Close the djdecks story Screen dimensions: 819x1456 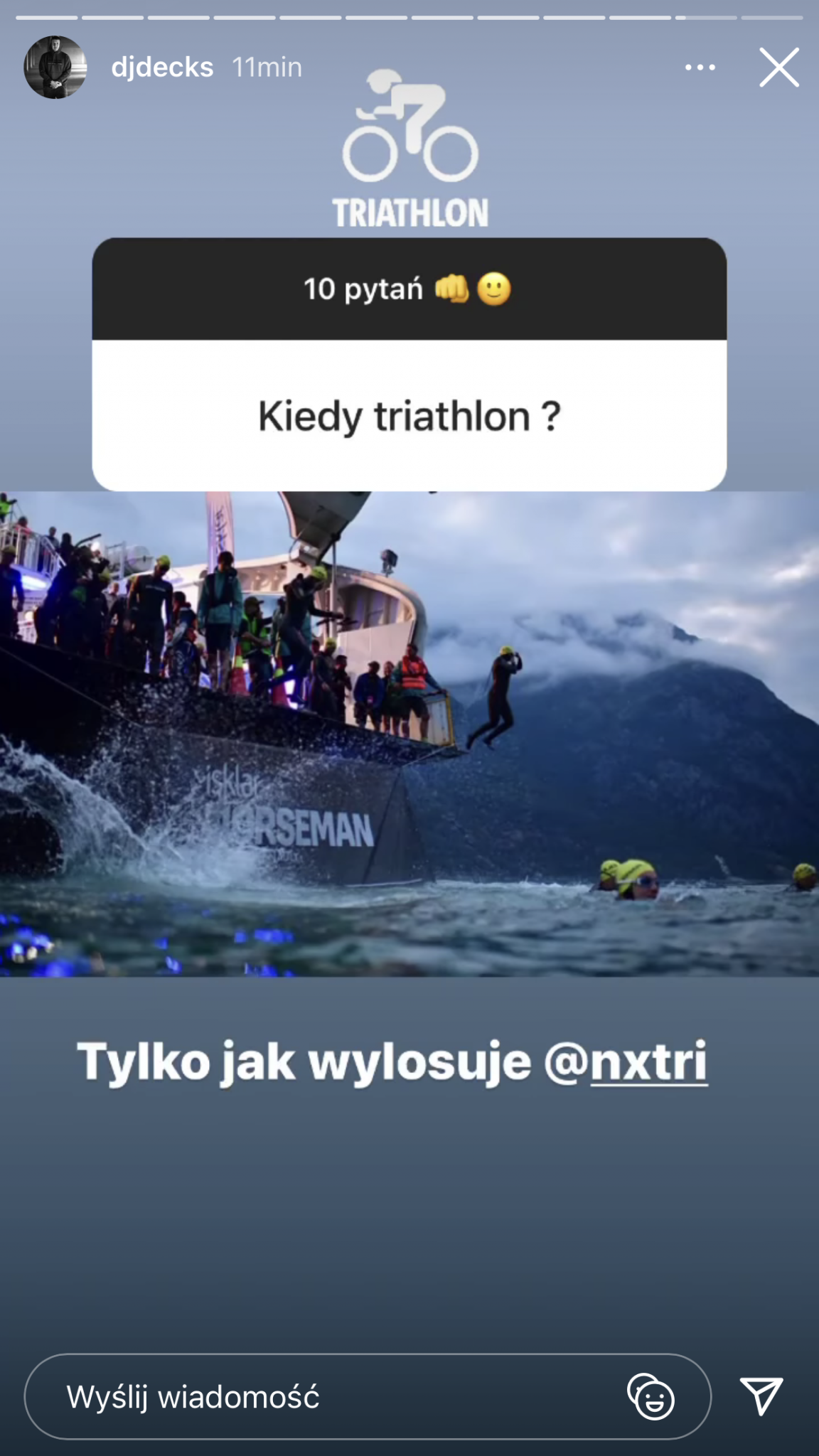(x=779, y=68)
